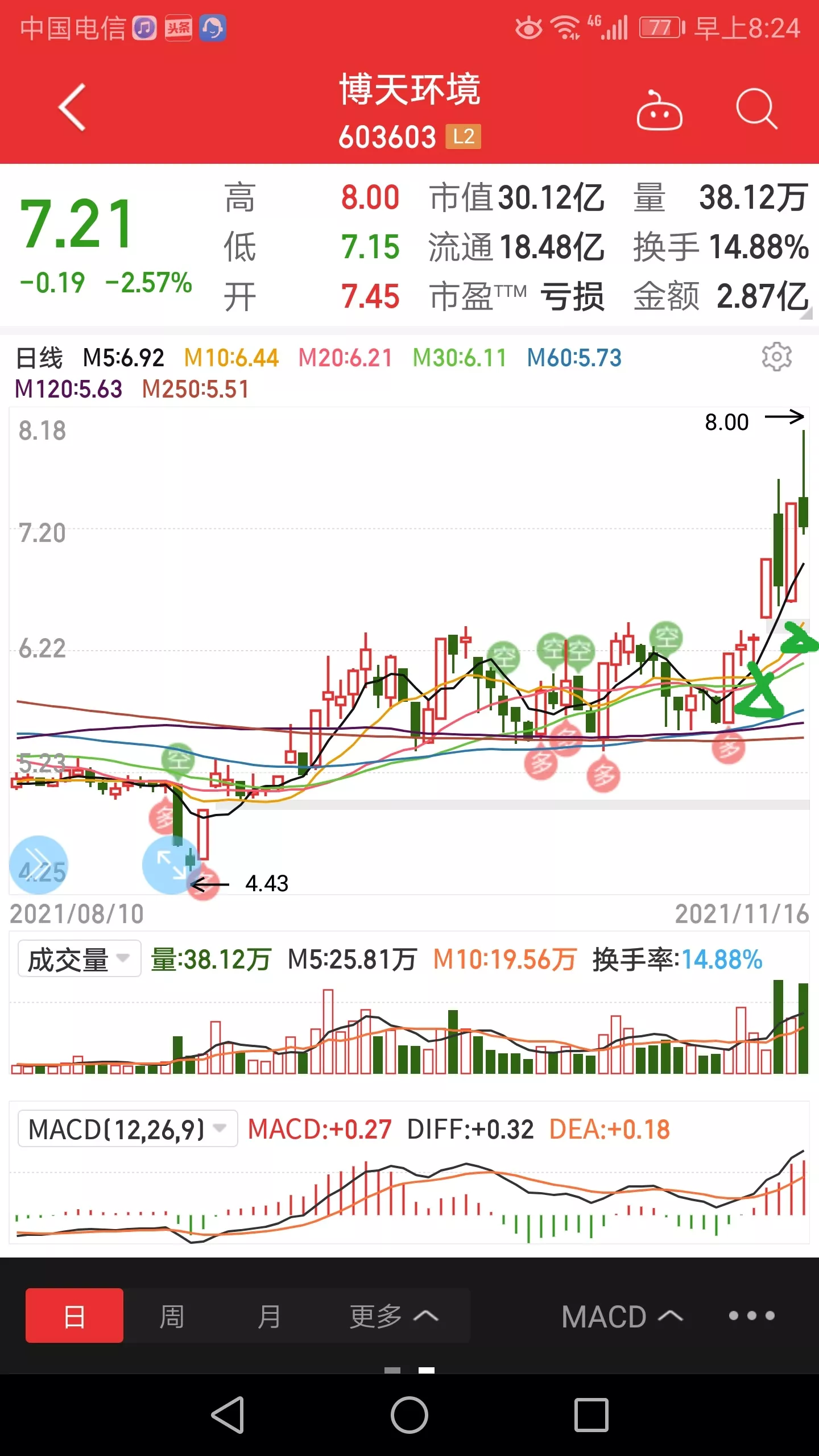Switch to the 月 monthly chart
The image size is (819, 1456).
[268, 1317]
